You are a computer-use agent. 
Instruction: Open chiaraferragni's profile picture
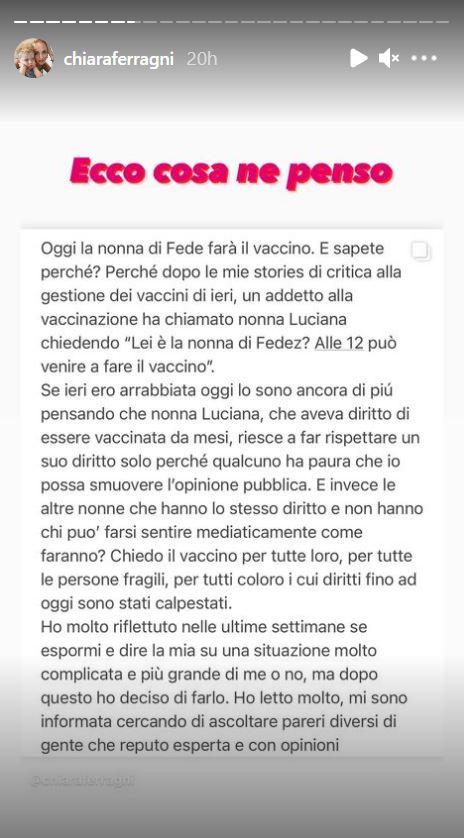point(33,58)
